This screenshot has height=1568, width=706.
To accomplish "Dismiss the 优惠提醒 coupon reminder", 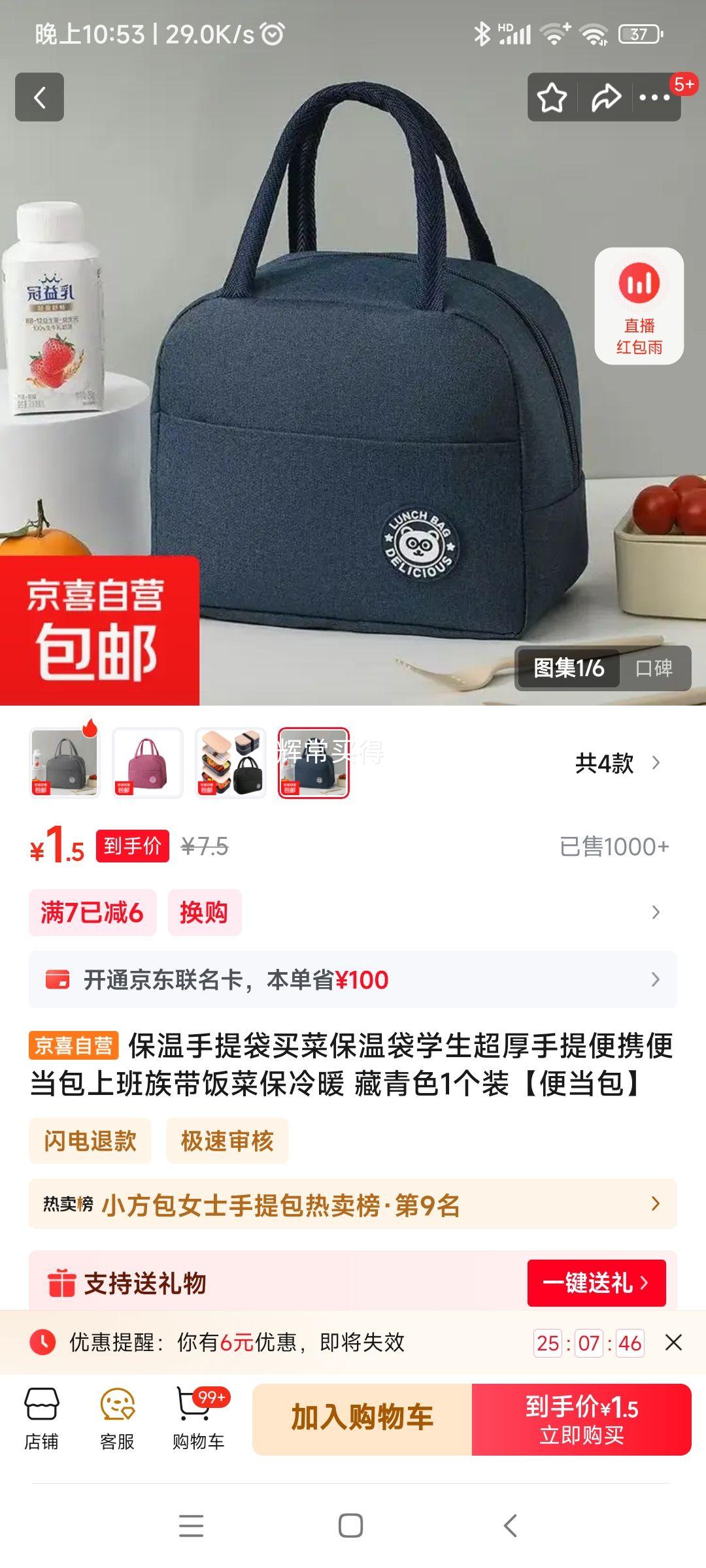I will (673, 1343).
